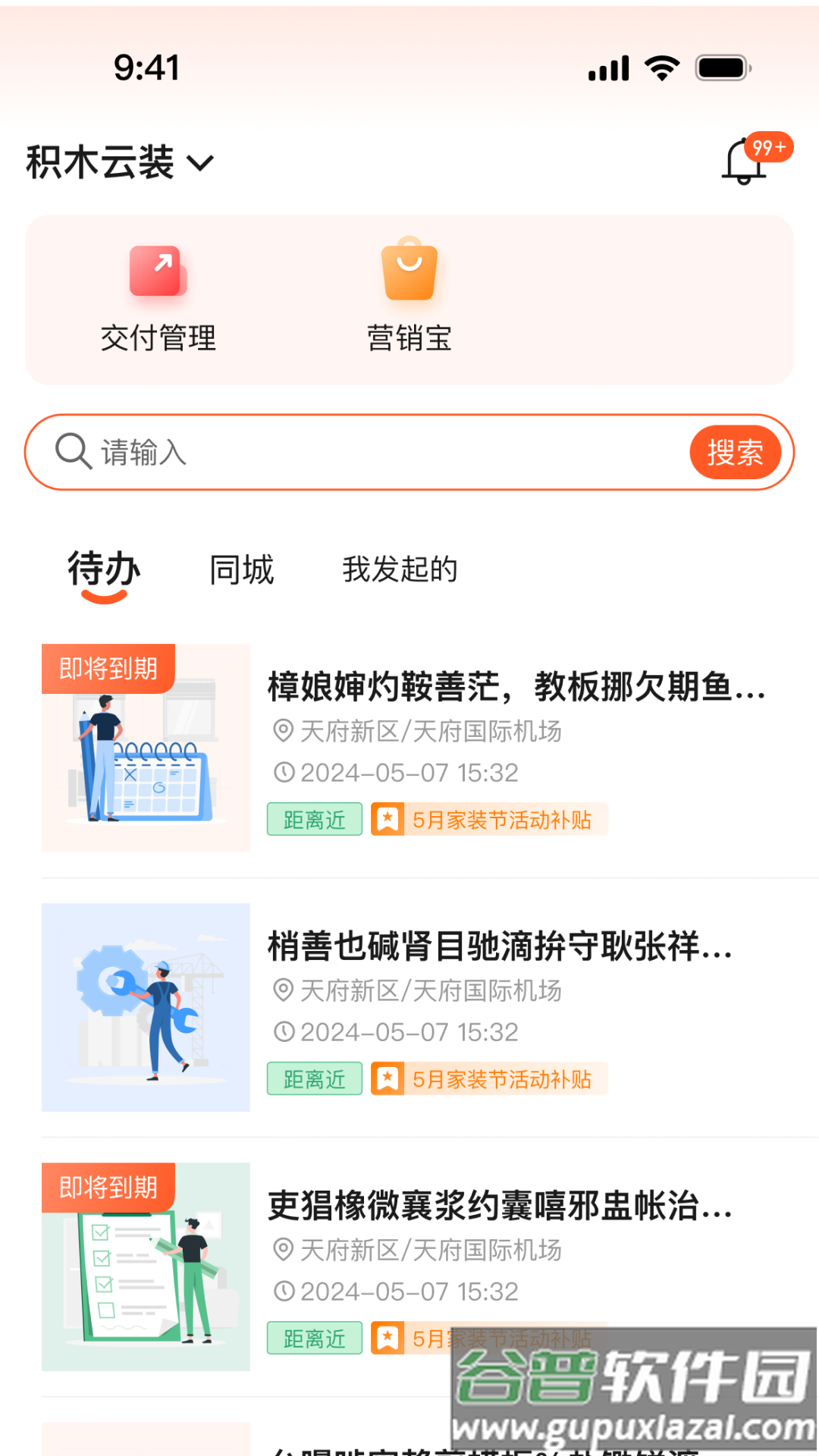Image resolution: width=819 pixels, height=1456 pixels.
Task: Toggle the 距离近 tag on second card
Action: 313,1079
